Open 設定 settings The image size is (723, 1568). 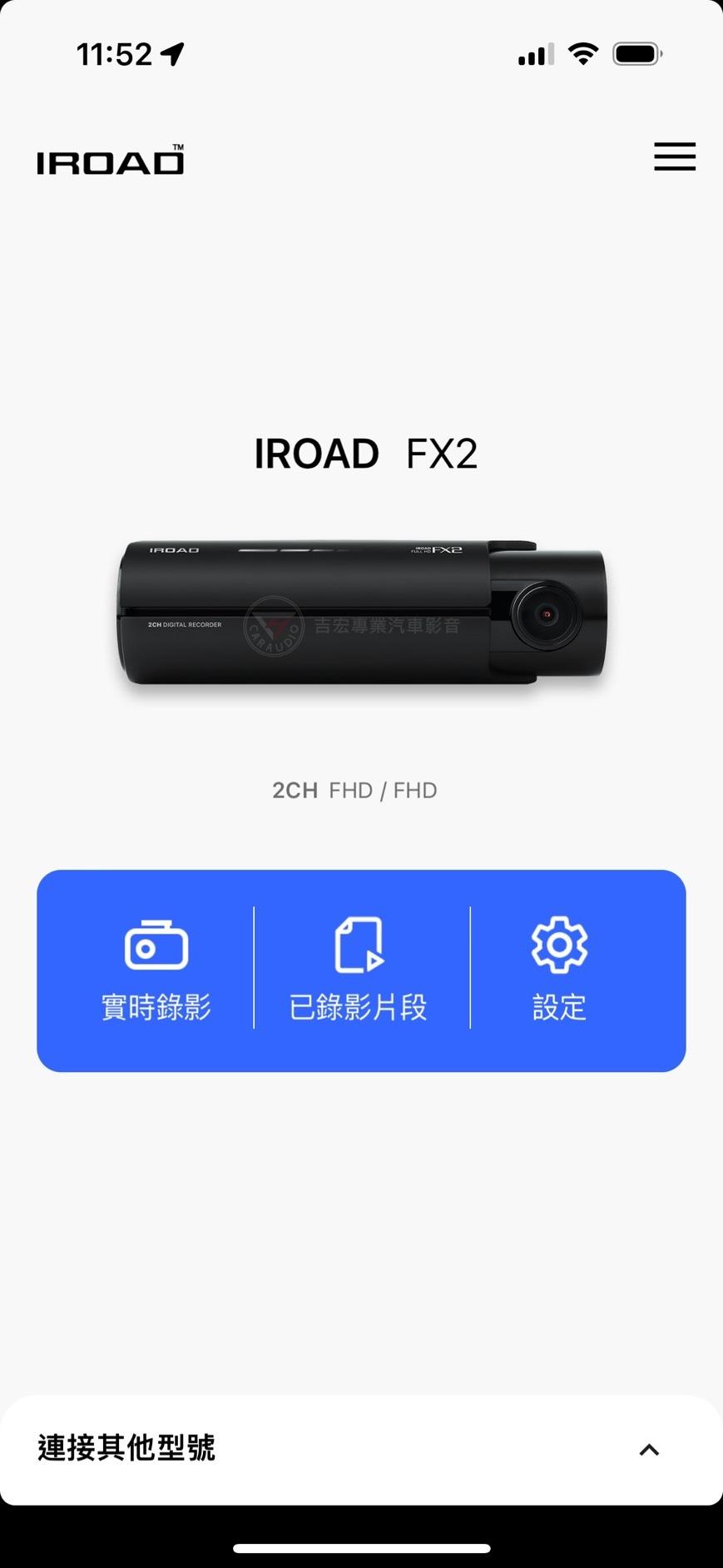click(x=559, y=970)
